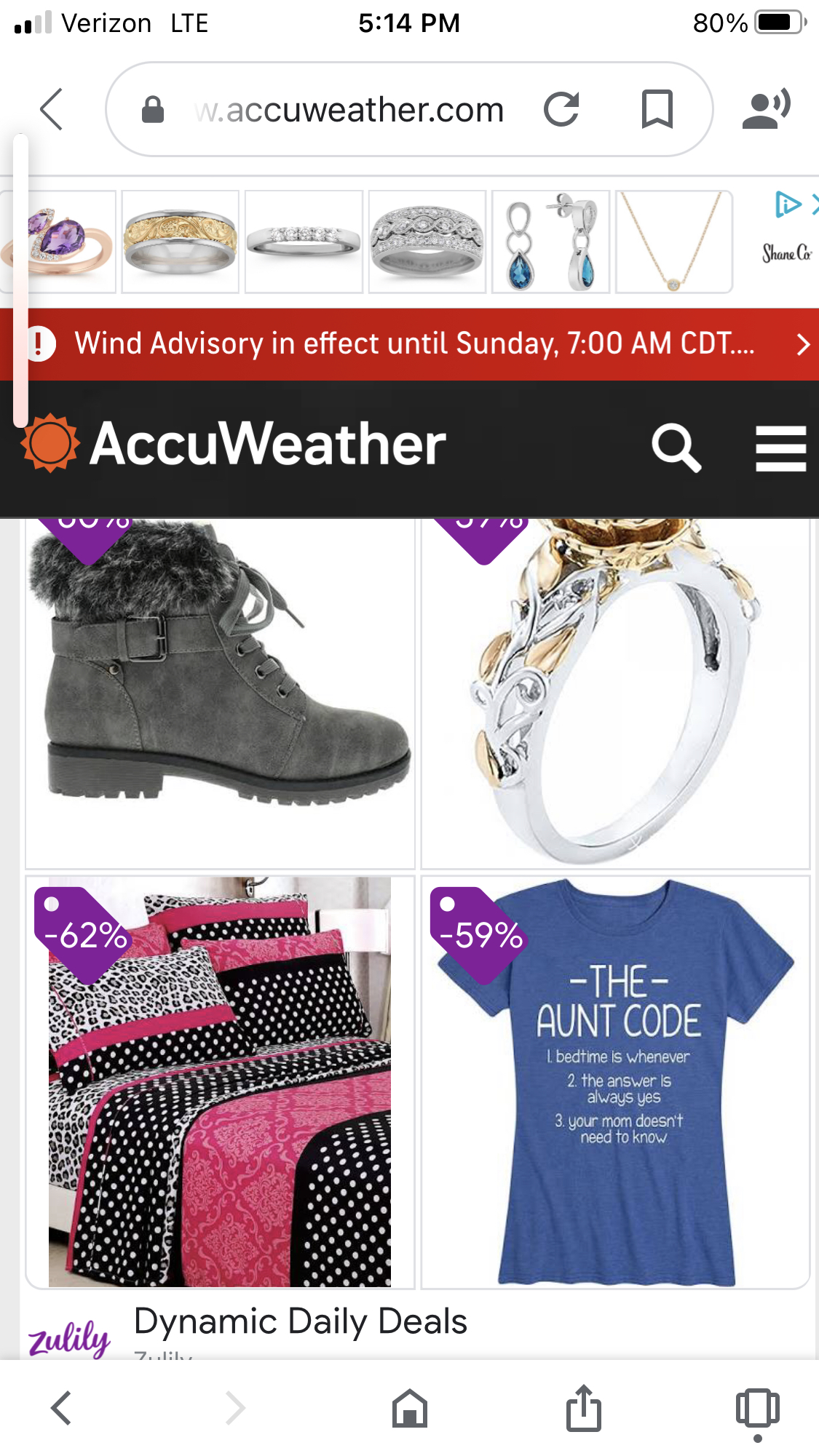This screenshot has width=819, height=1456.
Task: Open the -59% Aunt Code shirt deal
Action: [x=615, y=1082]
